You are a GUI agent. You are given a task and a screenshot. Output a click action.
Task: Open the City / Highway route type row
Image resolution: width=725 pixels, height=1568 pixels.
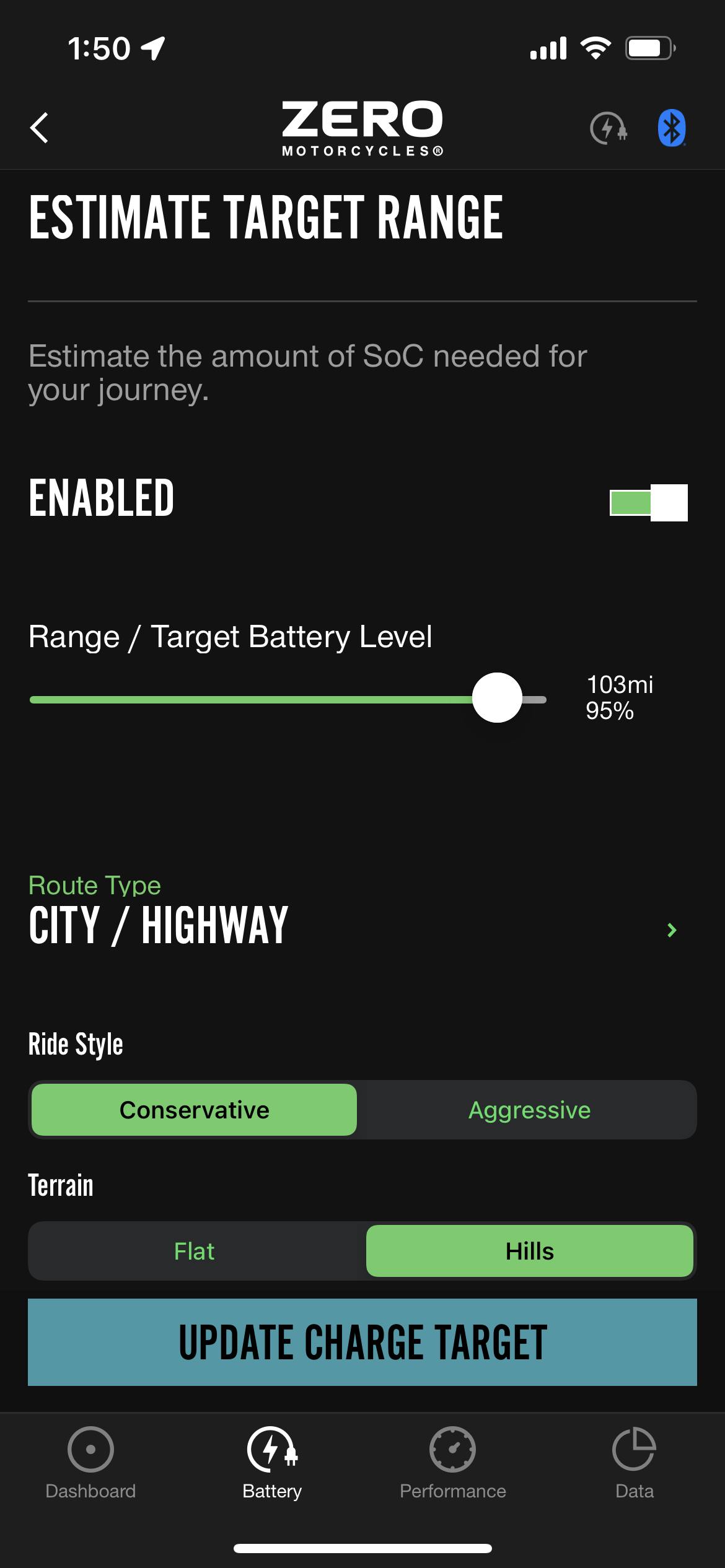[362, 912]
